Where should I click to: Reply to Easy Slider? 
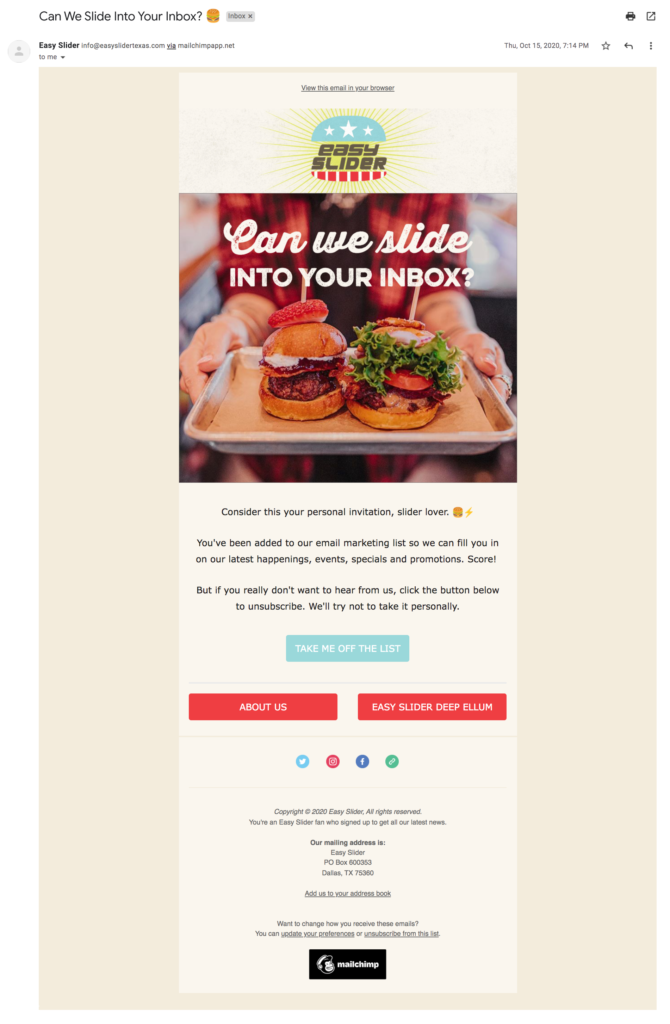click(628, 46)
